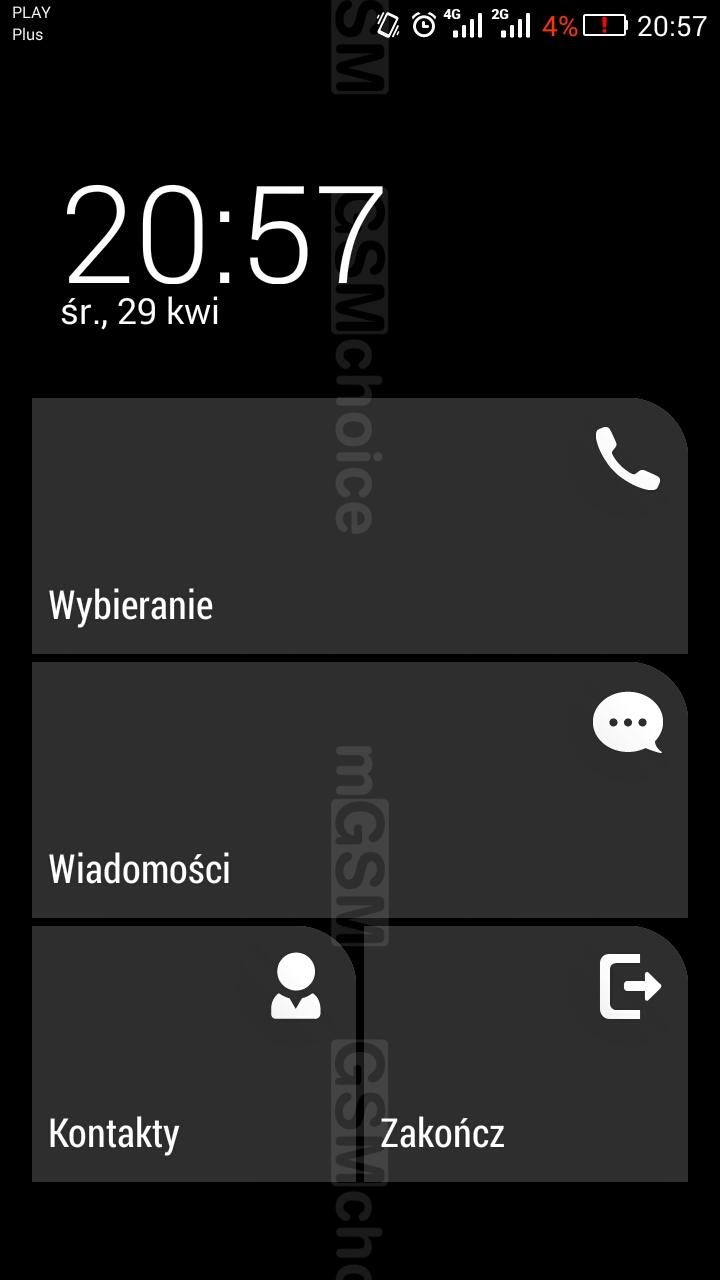Open the Kontakty contacts tile
This screenshot has width=720, height=1280.
[194, 1054]
